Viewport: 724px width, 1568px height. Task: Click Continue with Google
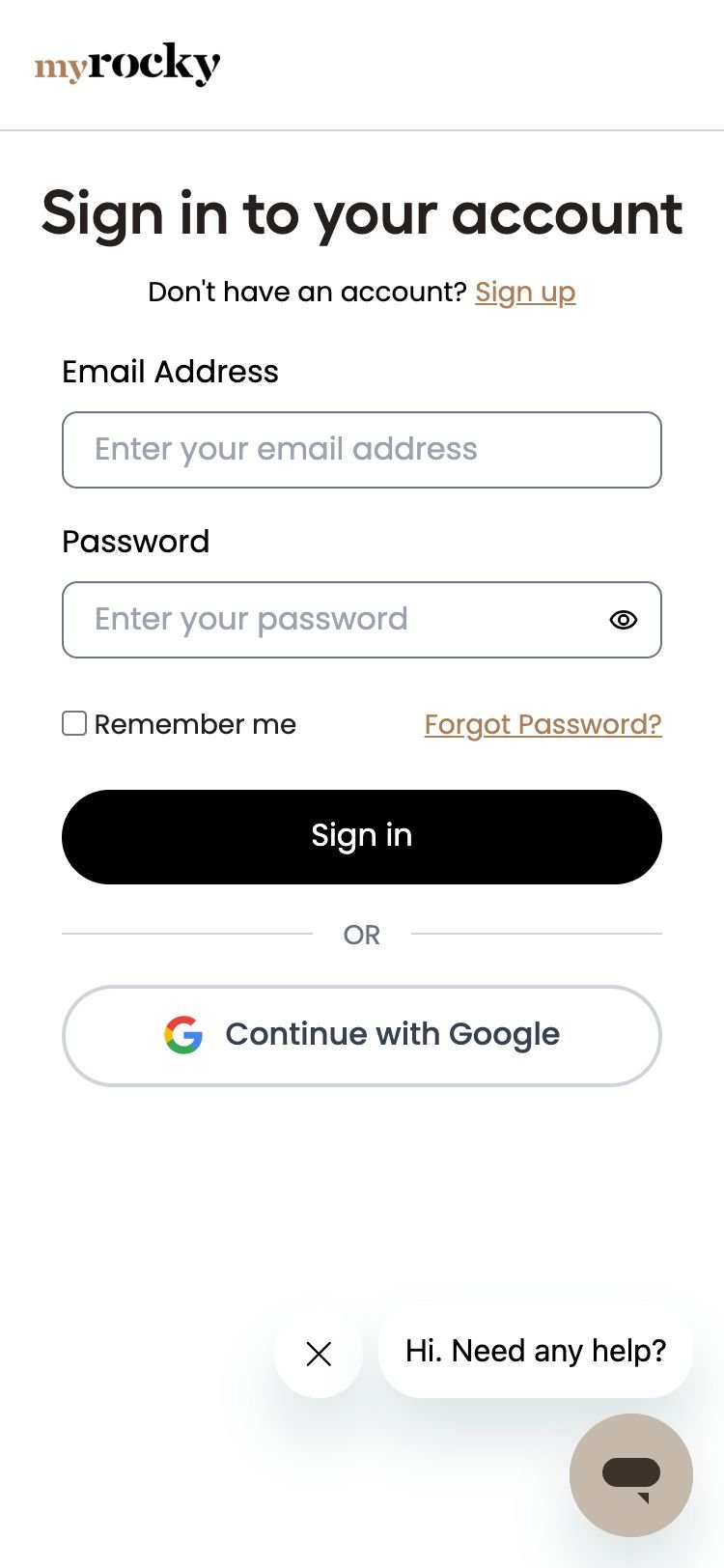(x=362, y=1034)
